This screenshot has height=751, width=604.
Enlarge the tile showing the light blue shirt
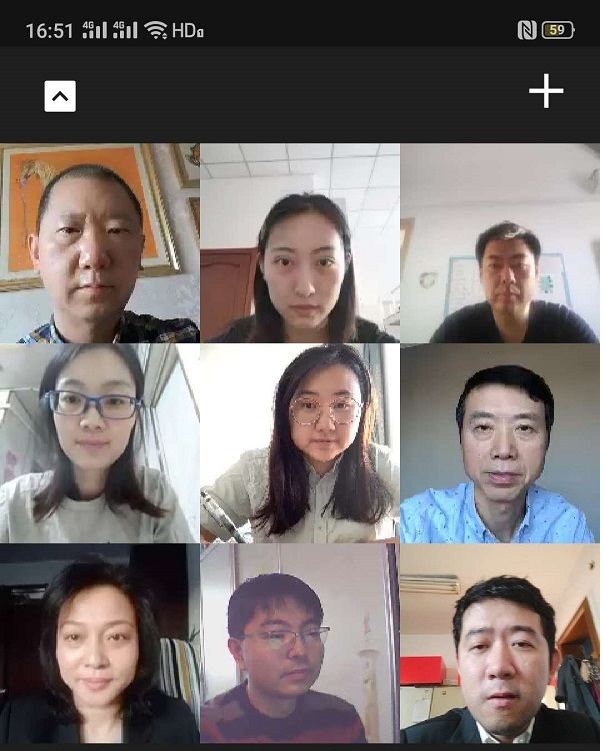click(500, 443)
